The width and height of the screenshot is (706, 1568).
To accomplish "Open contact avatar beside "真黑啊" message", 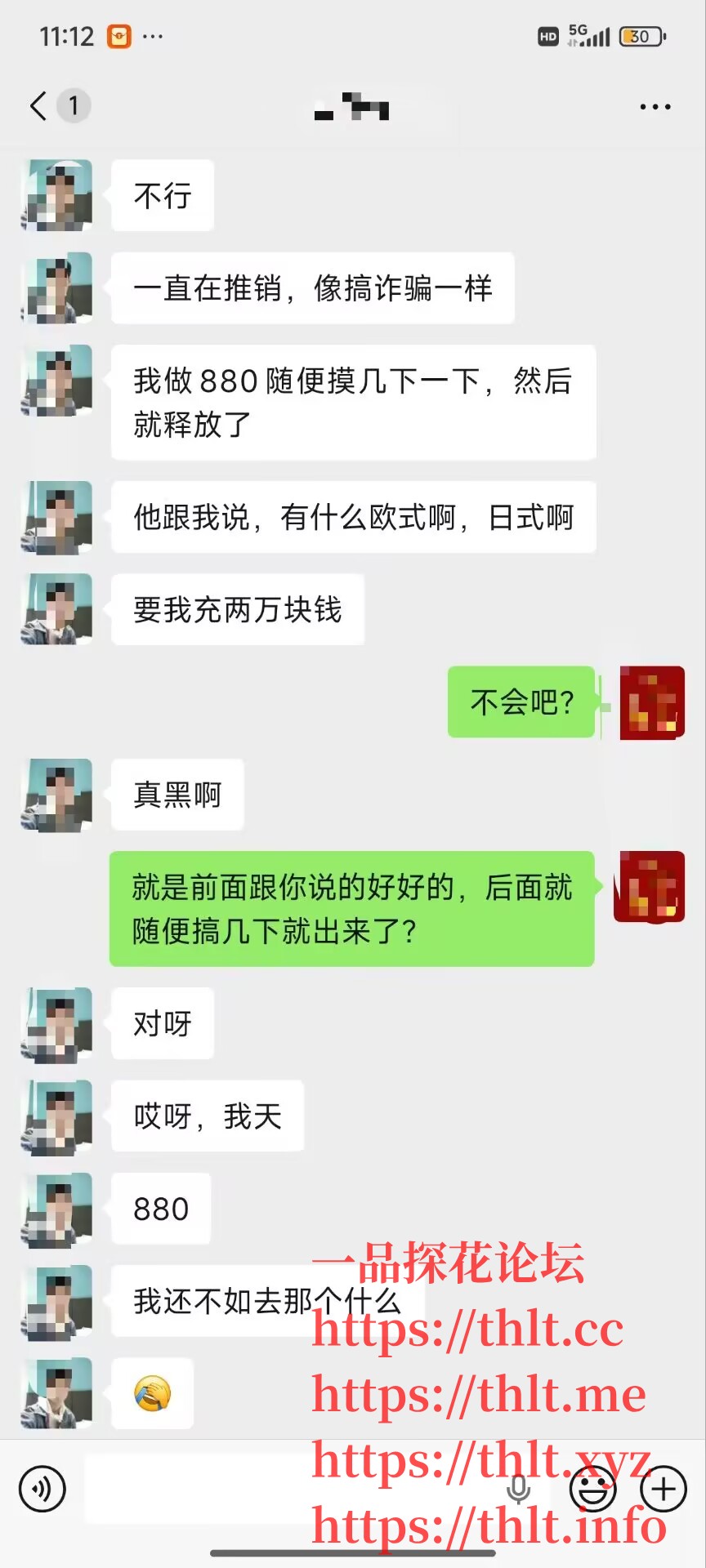I will coord(57,795).
